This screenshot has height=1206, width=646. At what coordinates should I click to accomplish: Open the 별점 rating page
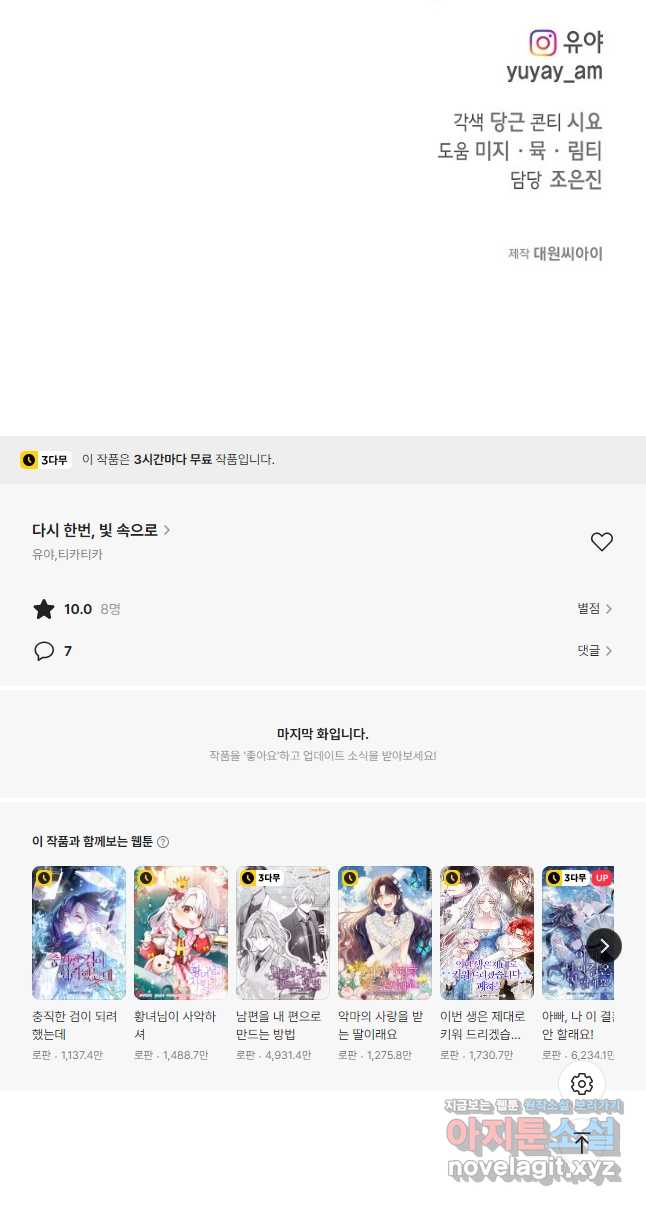[x=595, y=608]
